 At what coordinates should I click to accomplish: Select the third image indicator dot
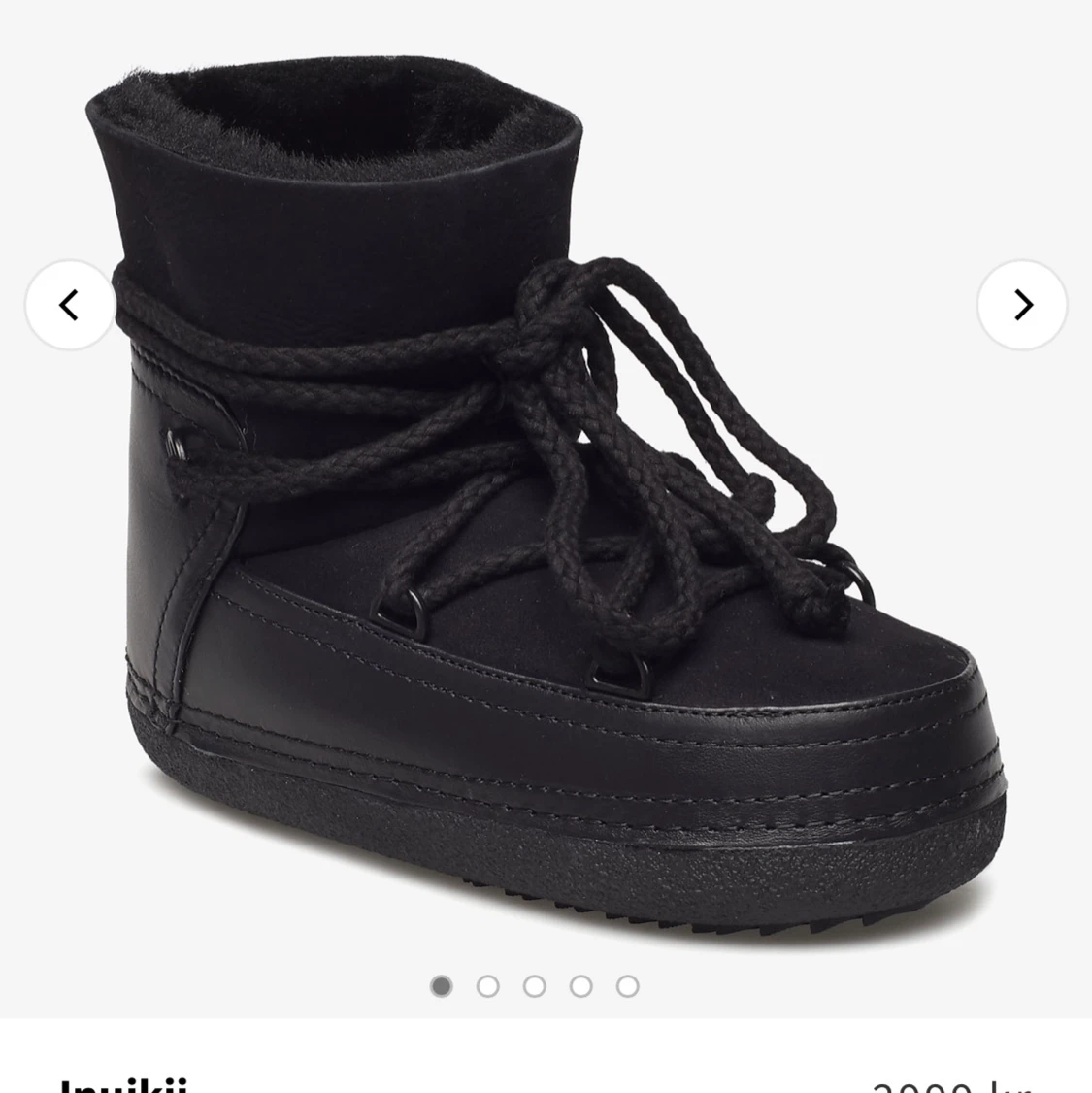(x=535, y=986)
